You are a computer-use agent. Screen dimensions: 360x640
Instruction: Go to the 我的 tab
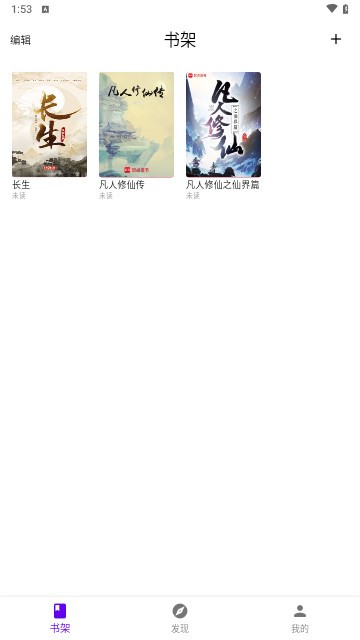(x=300, y=618)
